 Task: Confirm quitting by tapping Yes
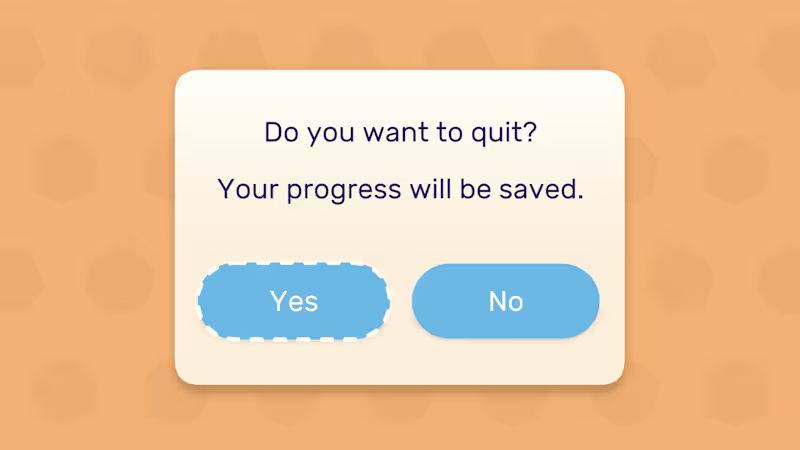pos(294,301)
